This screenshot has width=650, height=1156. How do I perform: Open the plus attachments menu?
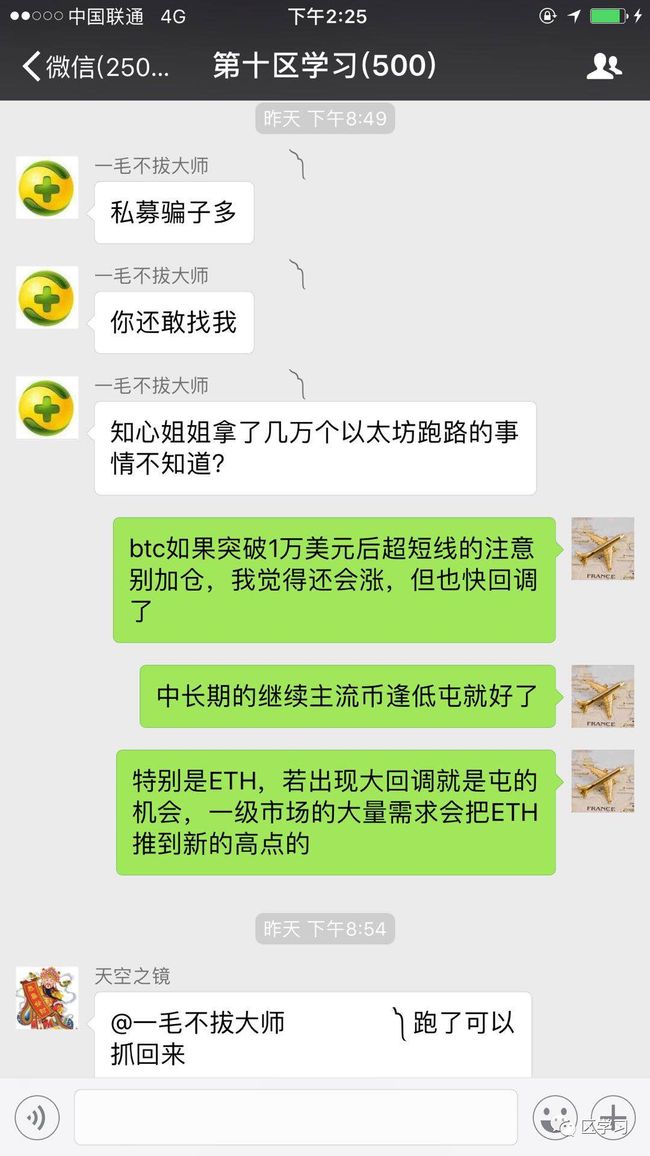(613, 1118)
